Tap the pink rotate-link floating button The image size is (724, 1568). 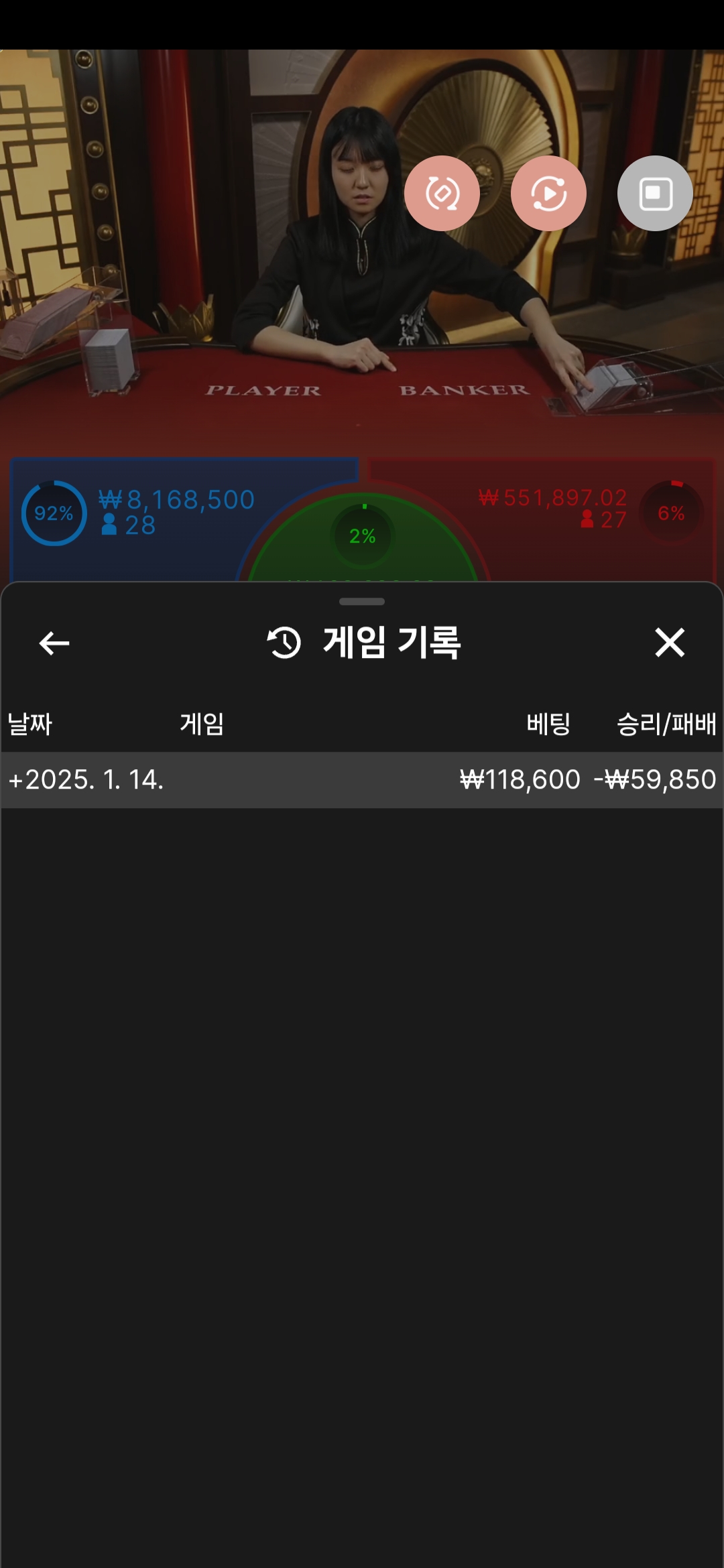click(x=442, y=194)
